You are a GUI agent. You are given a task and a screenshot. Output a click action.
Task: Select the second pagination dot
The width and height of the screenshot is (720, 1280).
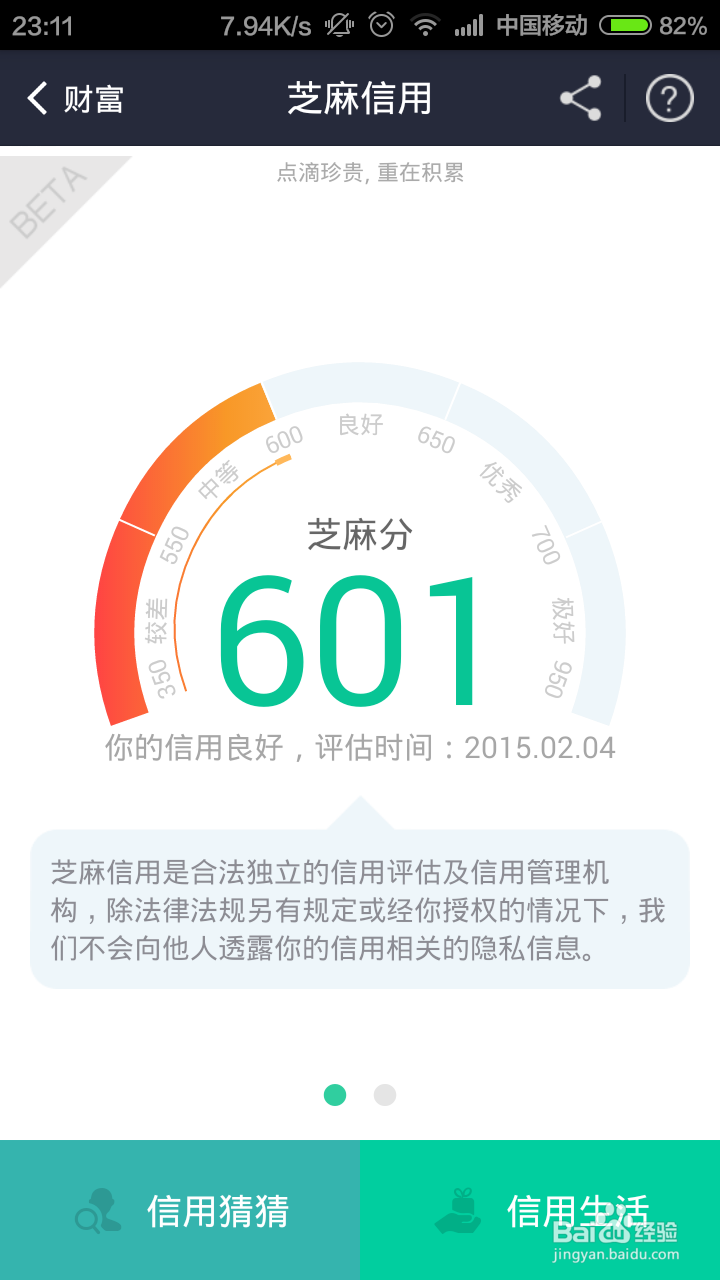(x=385, y=1096)
